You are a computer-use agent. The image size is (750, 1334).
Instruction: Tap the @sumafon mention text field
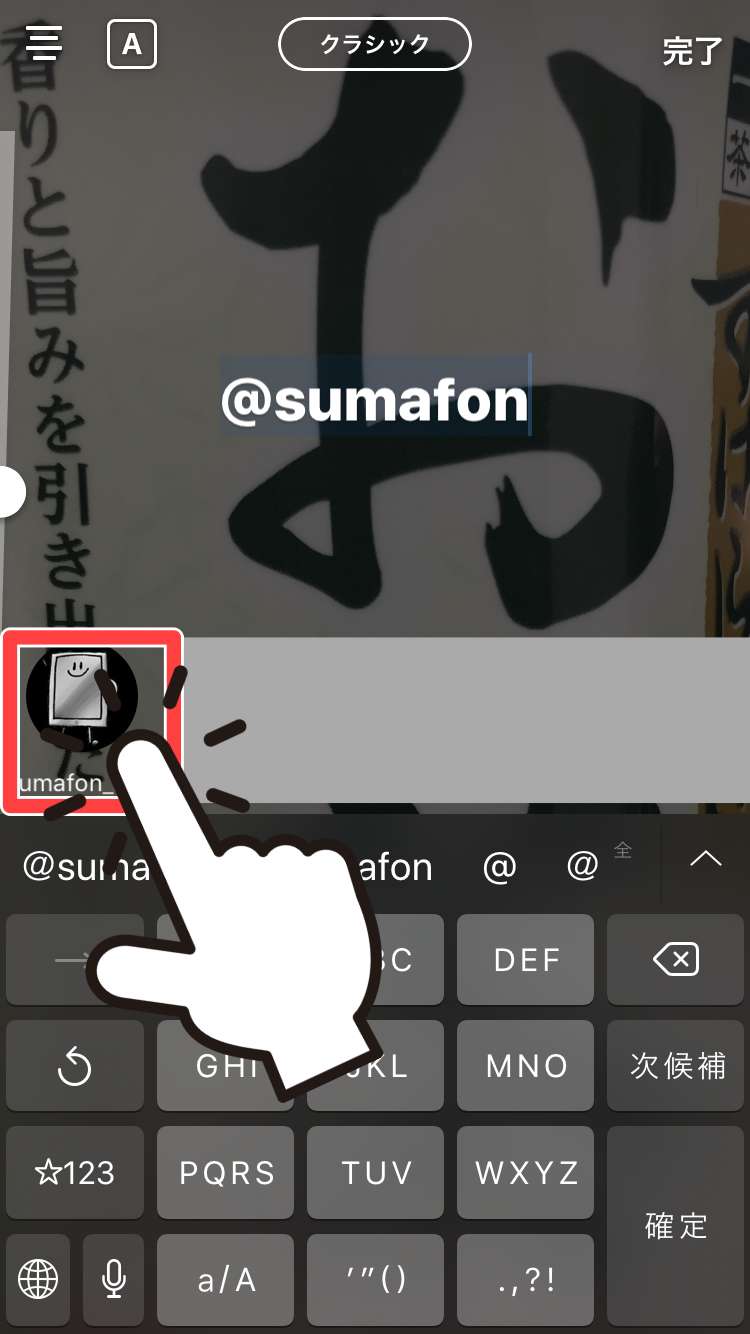pyautogui.click(x=374, y=400)
